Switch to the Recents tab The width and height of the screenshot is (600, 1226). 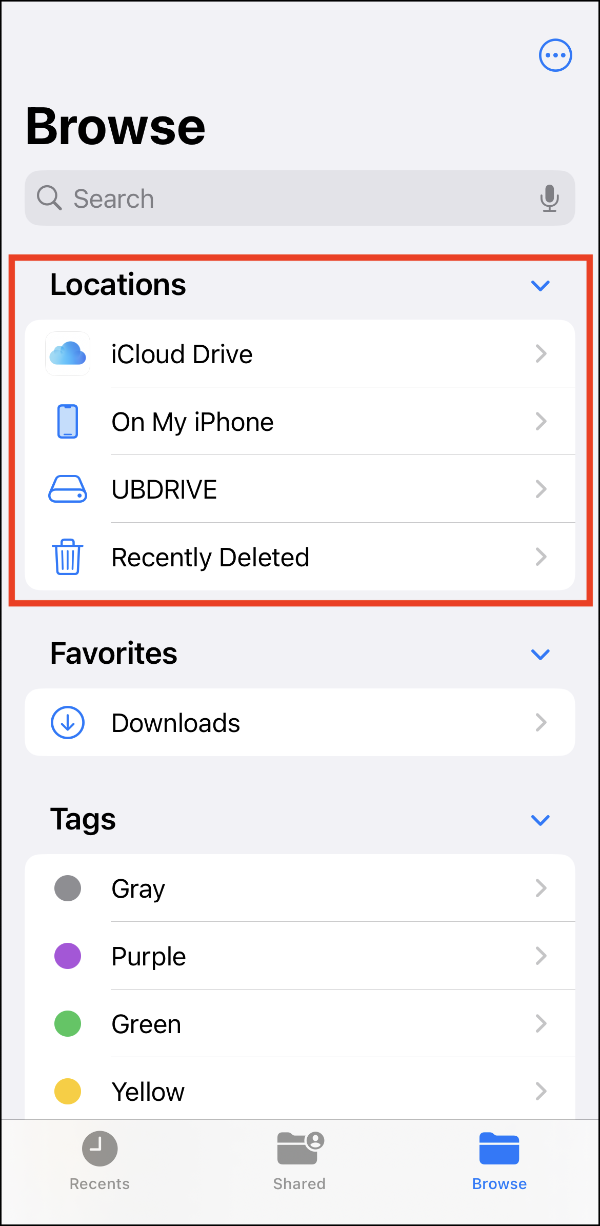pyautogui.click(x=100, y=1161)
